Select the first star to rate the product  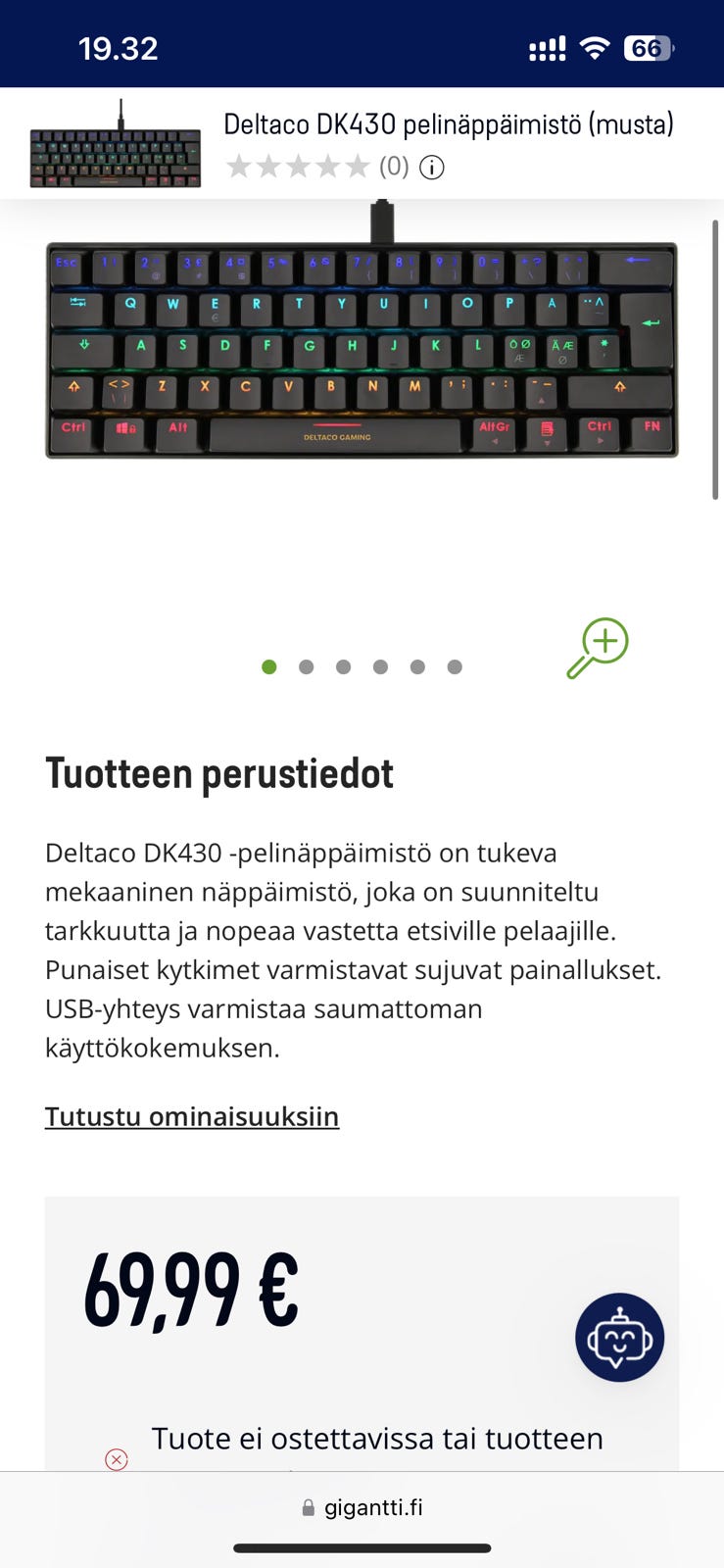click(x=240, y=167)
